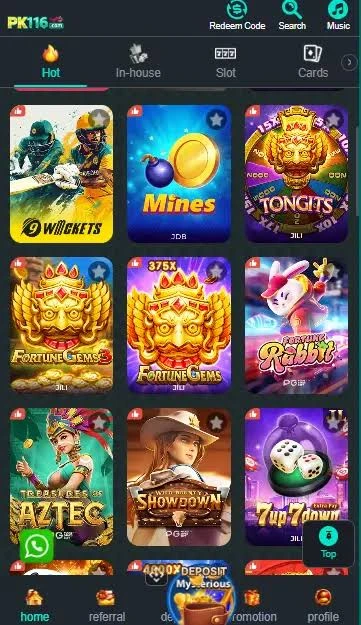Switch to the Slot category tab
361x625 pixels.
point(226,62)
